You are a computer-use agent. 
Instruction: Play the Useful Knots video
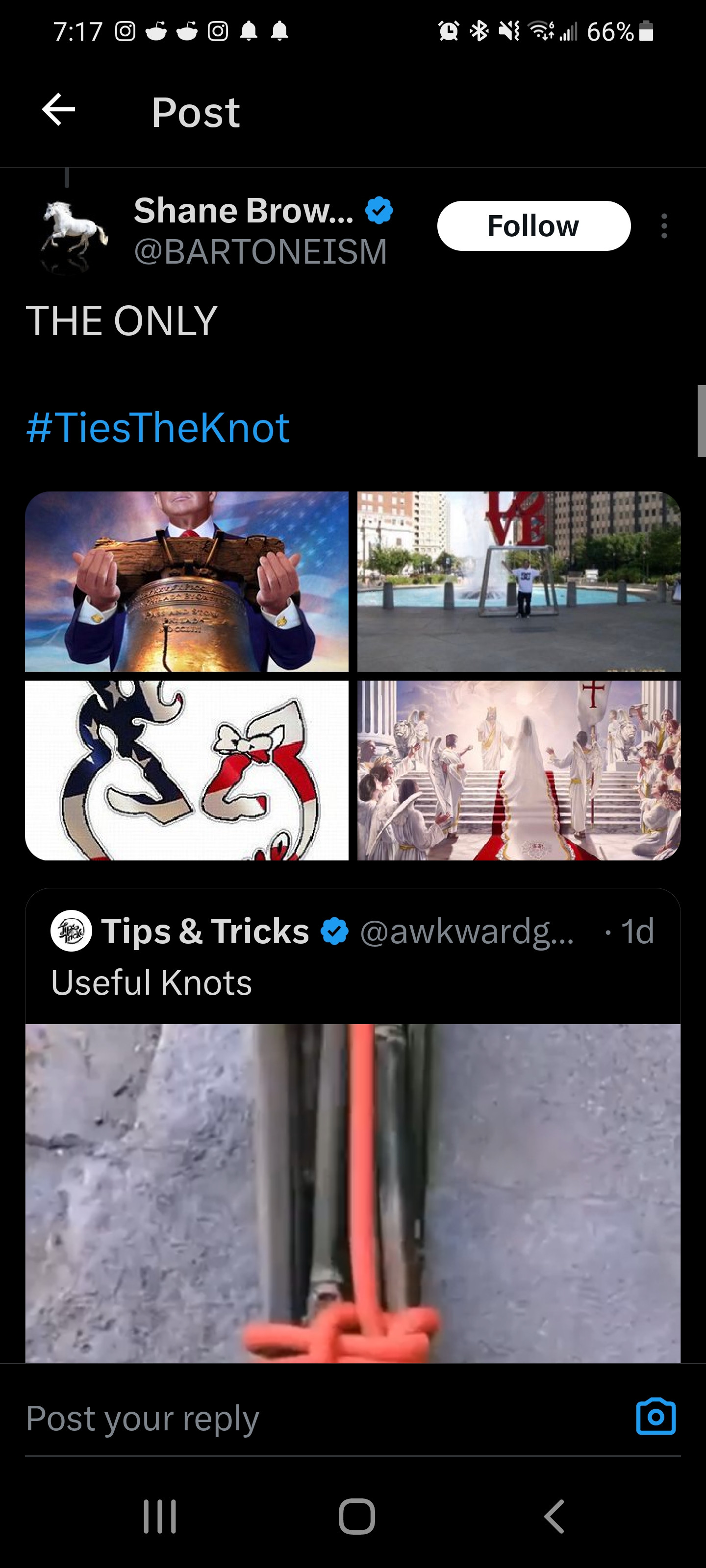(353, 1193)
